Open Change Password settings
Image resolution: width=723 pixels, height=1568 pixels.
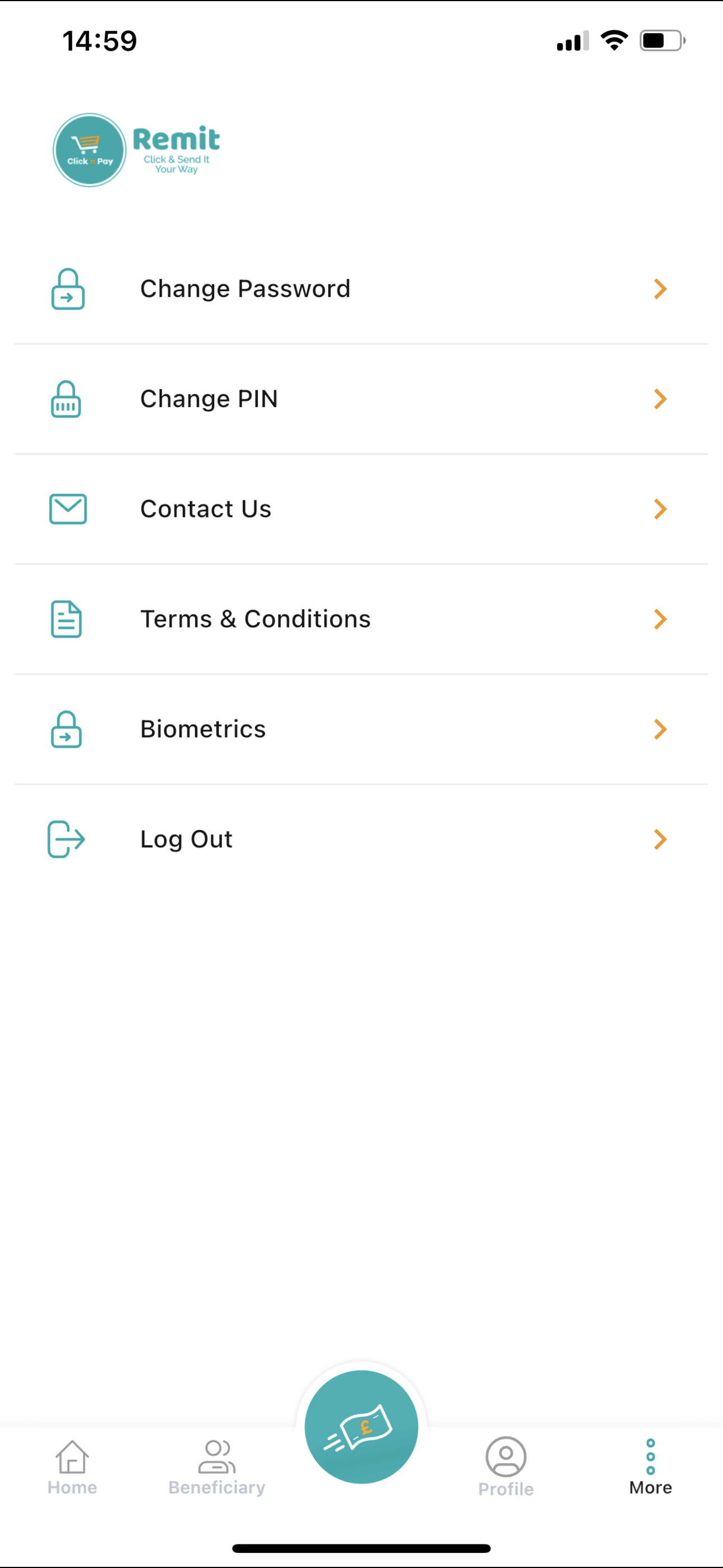[361, 288]
